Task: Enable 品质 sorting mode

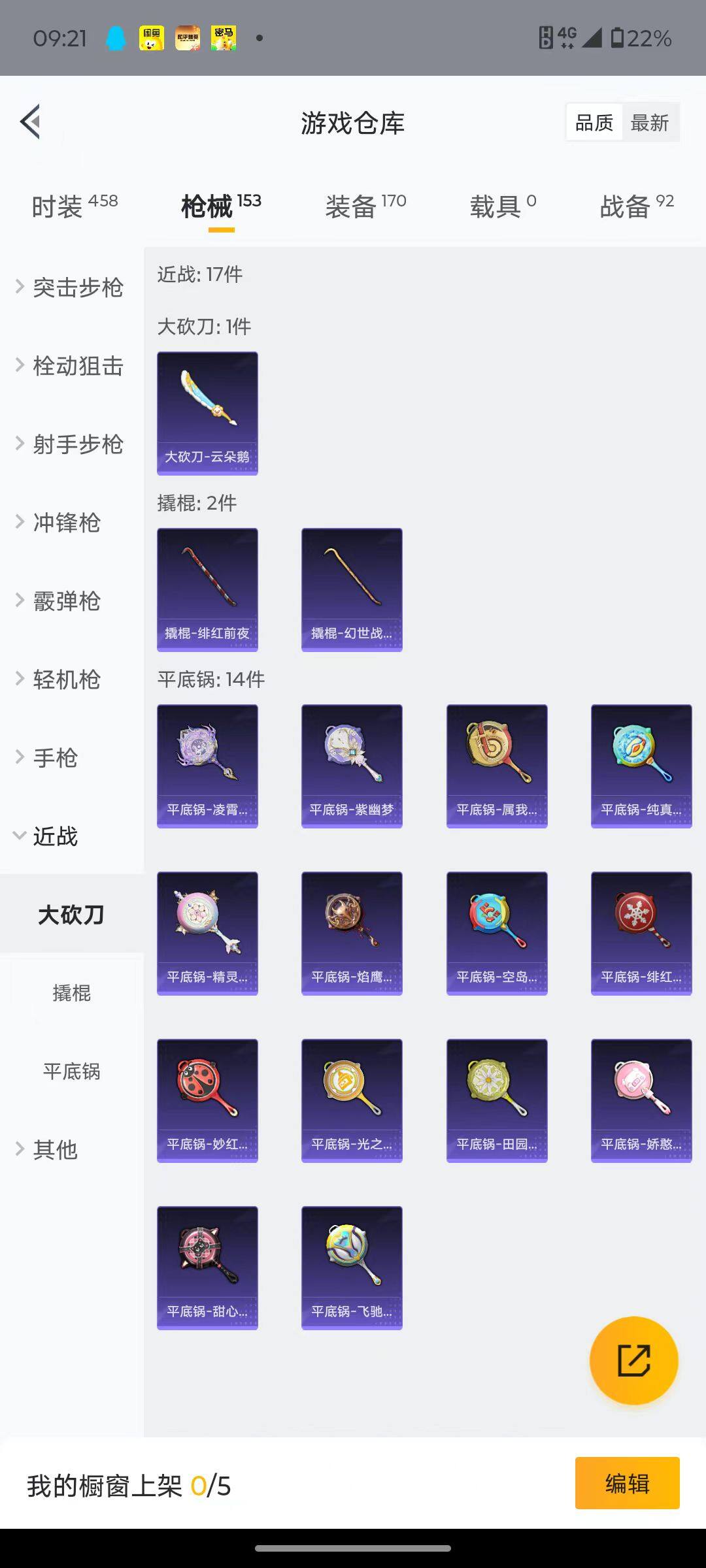Action: click(594, 122)
